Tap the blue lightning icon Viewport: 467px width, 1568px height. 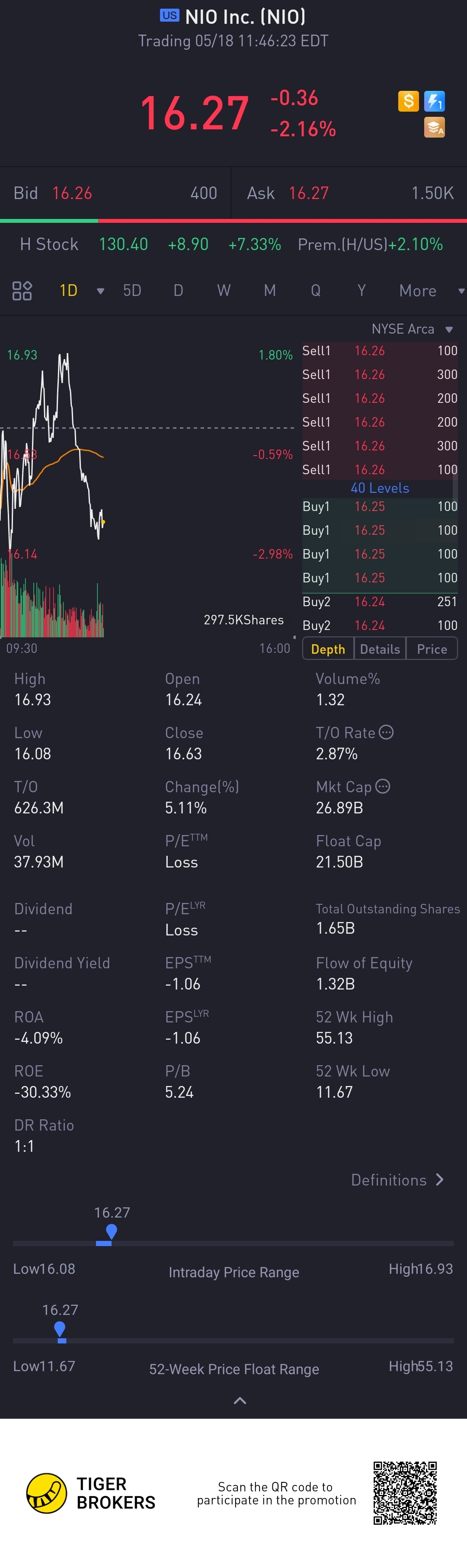point(434,101)
